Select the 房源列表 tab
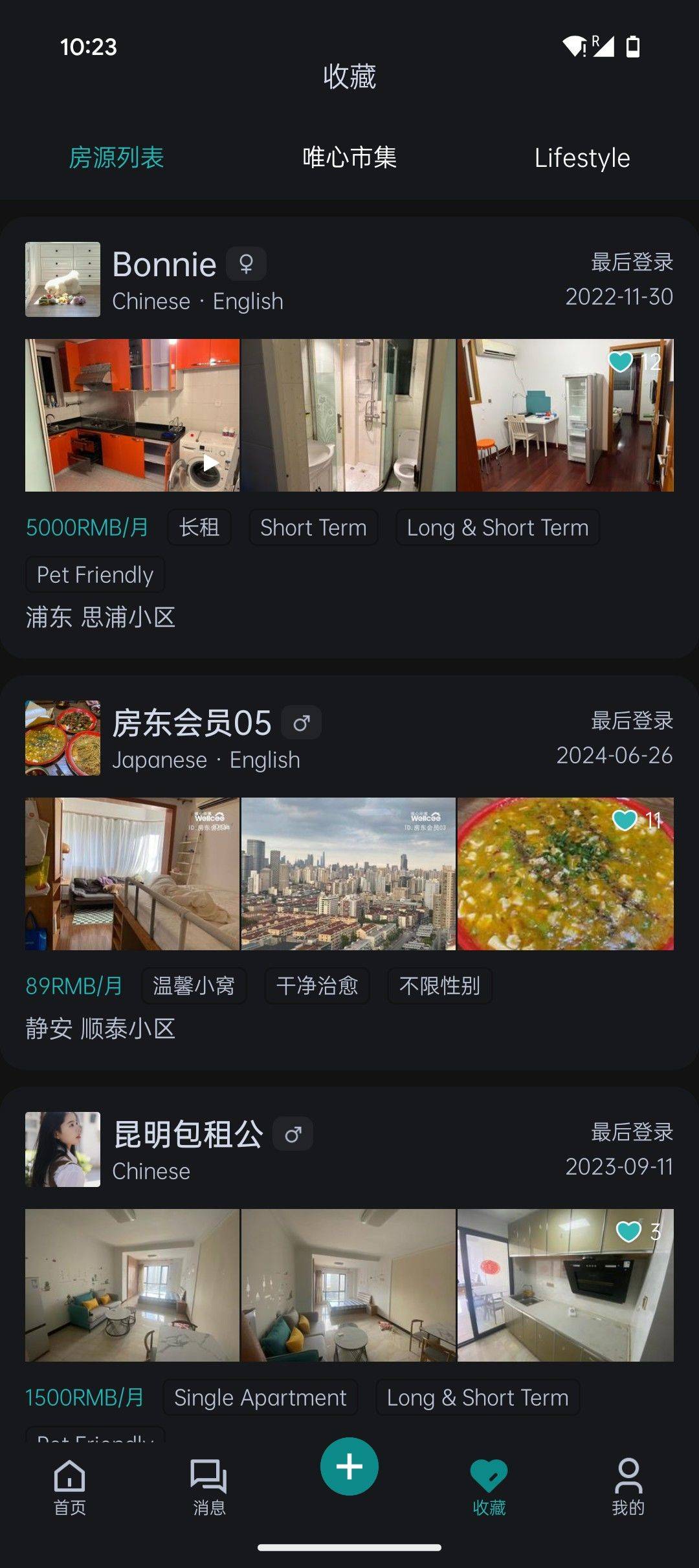Viewport: 699px width, 1568px height. pos(116,158)
